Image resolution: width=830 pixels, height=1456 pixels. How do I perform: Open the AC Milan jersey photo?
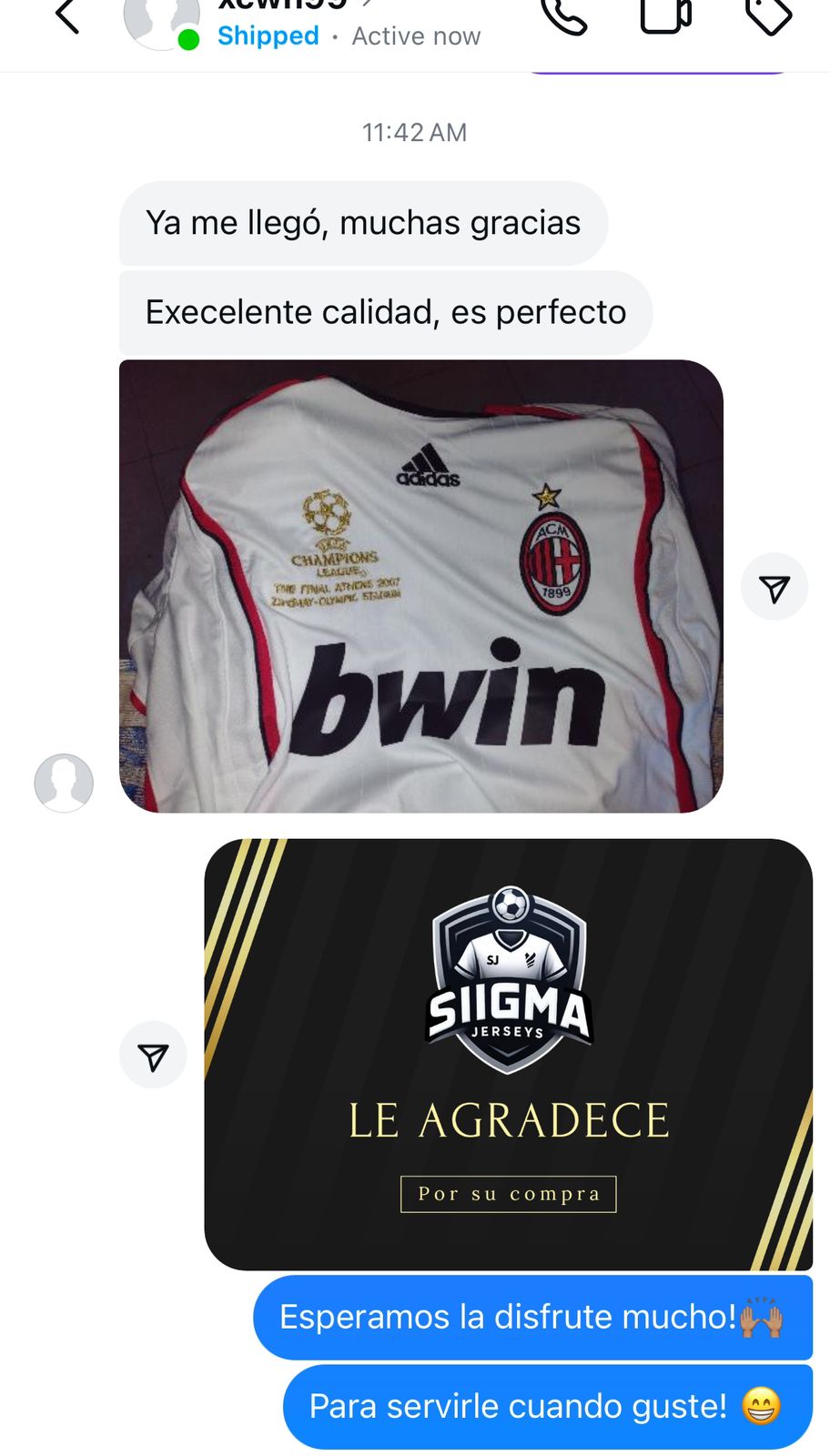coord(420,585)
